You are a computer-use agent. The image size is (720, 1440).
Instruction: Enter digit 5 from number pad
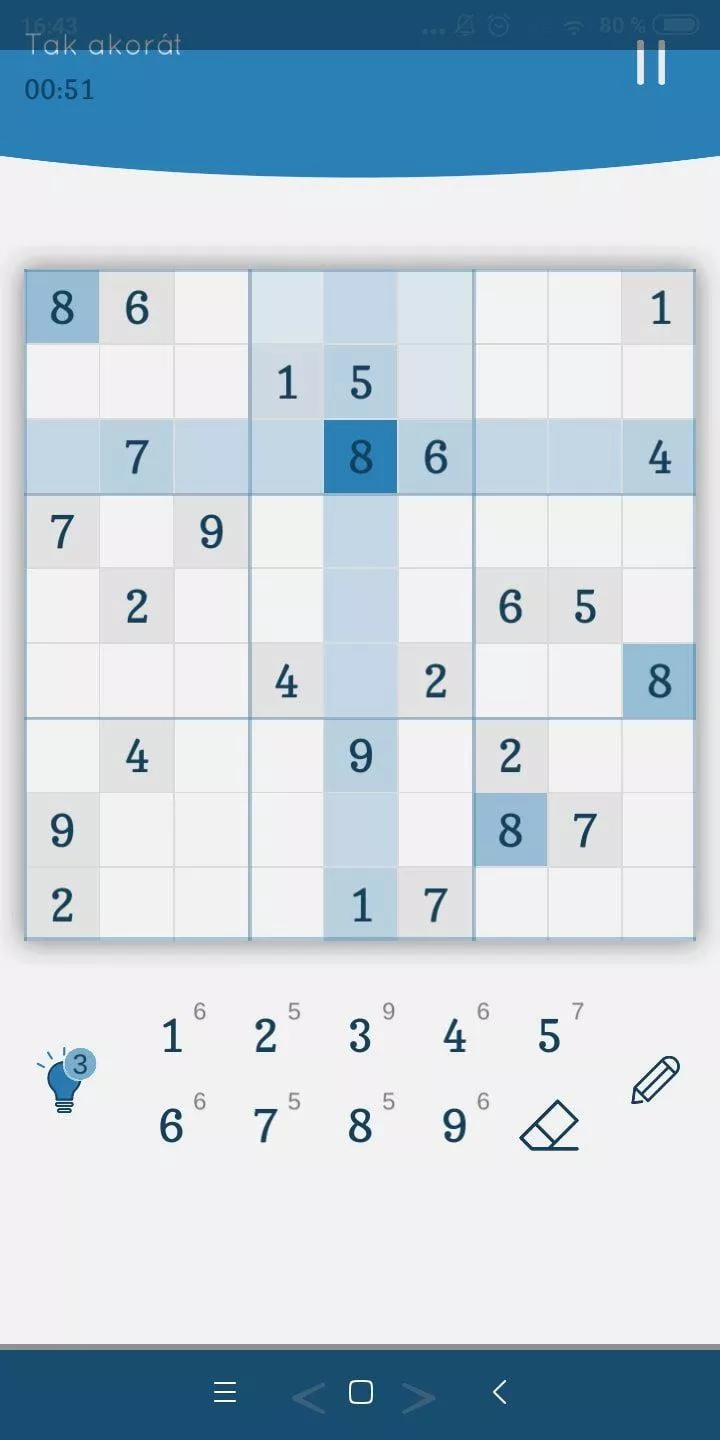(549, 1037)
